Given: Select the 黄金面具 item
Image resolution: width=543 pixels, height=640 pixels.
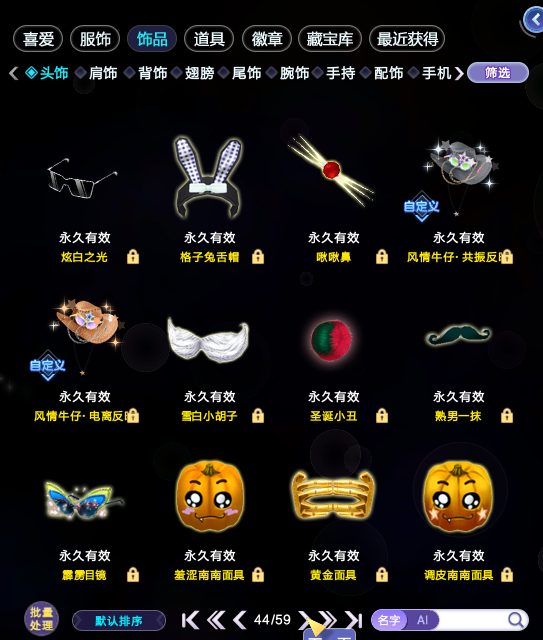Looking at the screenshot, I should [333, 494].
